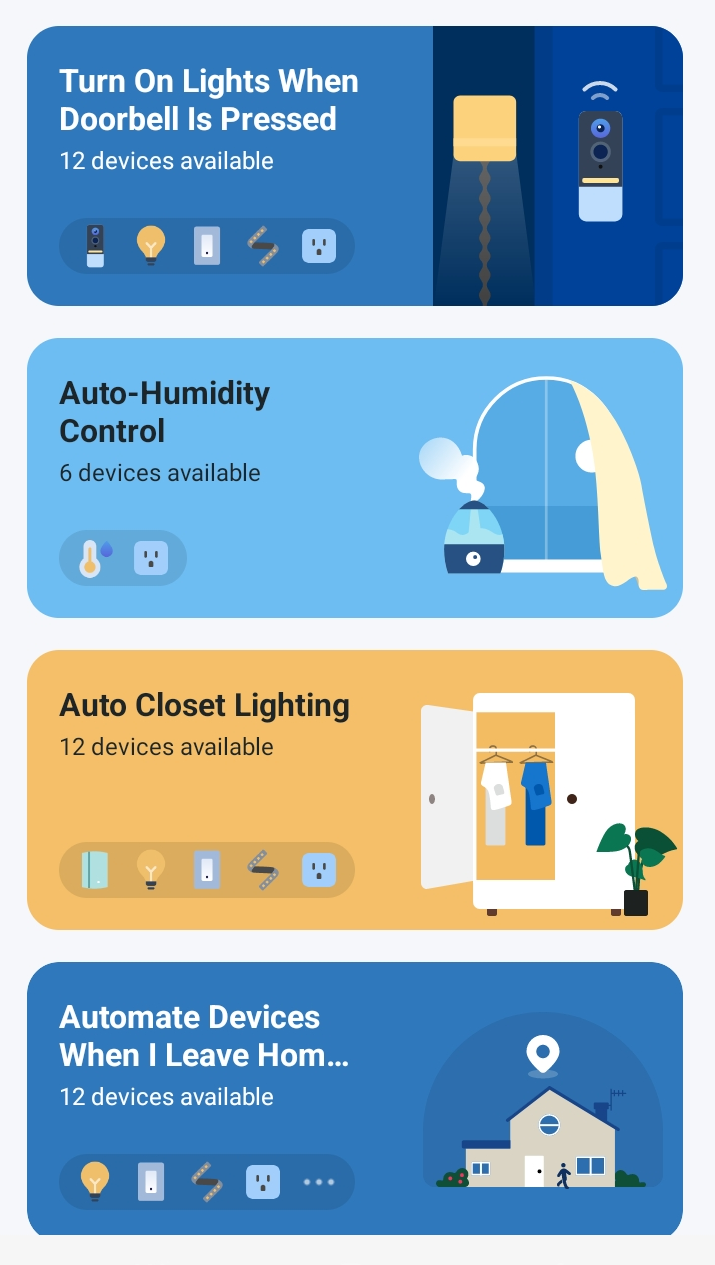Open Turn On Lights When Doorbell Is Pressed card

tap(355, 166)
